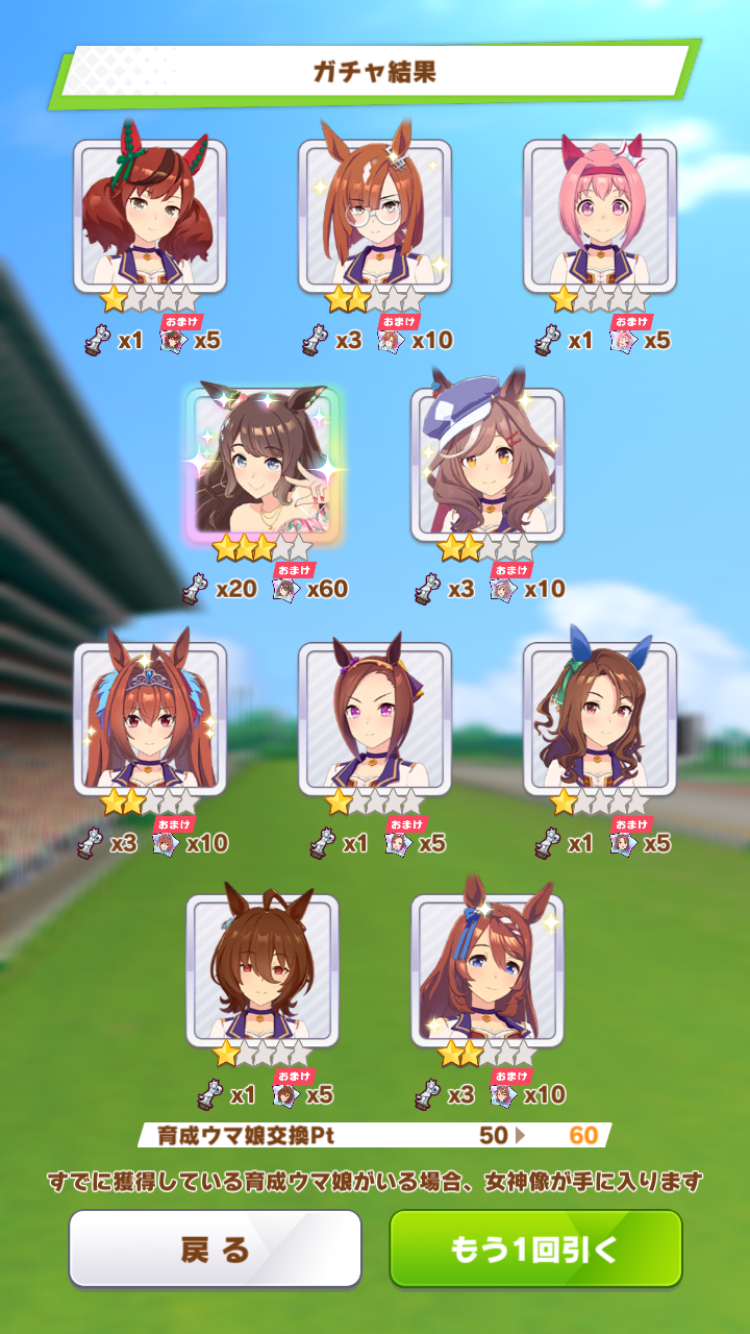Select the pink-haired character card
This screenshot has height=1334, width=750.
[x=600, y=215]
